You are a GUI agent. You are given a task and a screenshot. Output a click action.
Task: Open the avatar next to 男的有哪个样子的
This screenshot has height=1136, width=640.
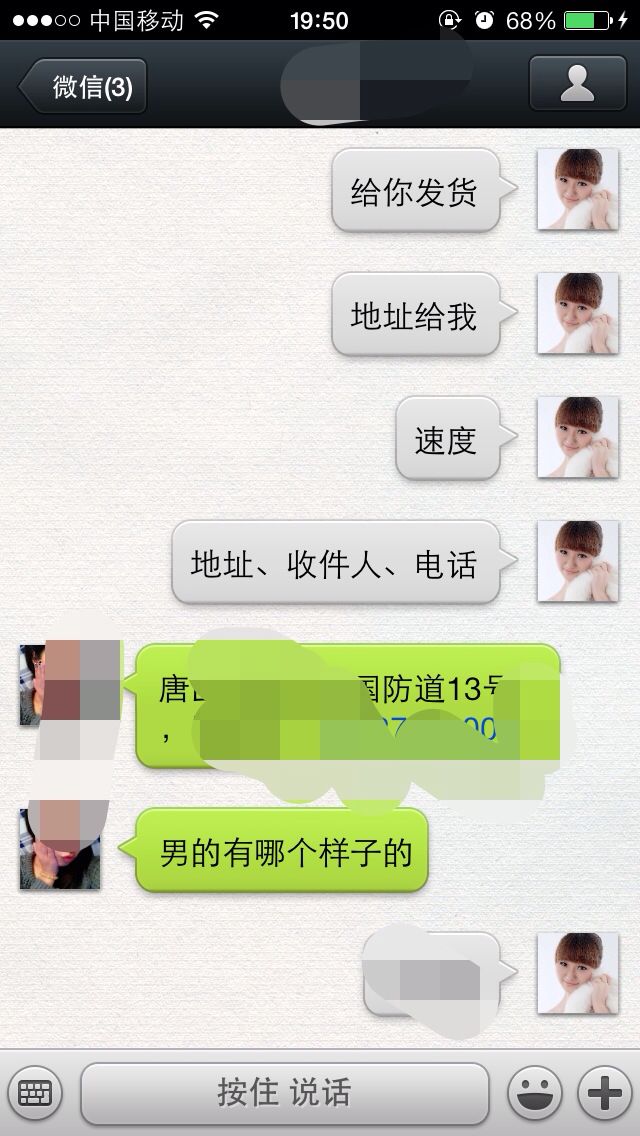[60, 849]
